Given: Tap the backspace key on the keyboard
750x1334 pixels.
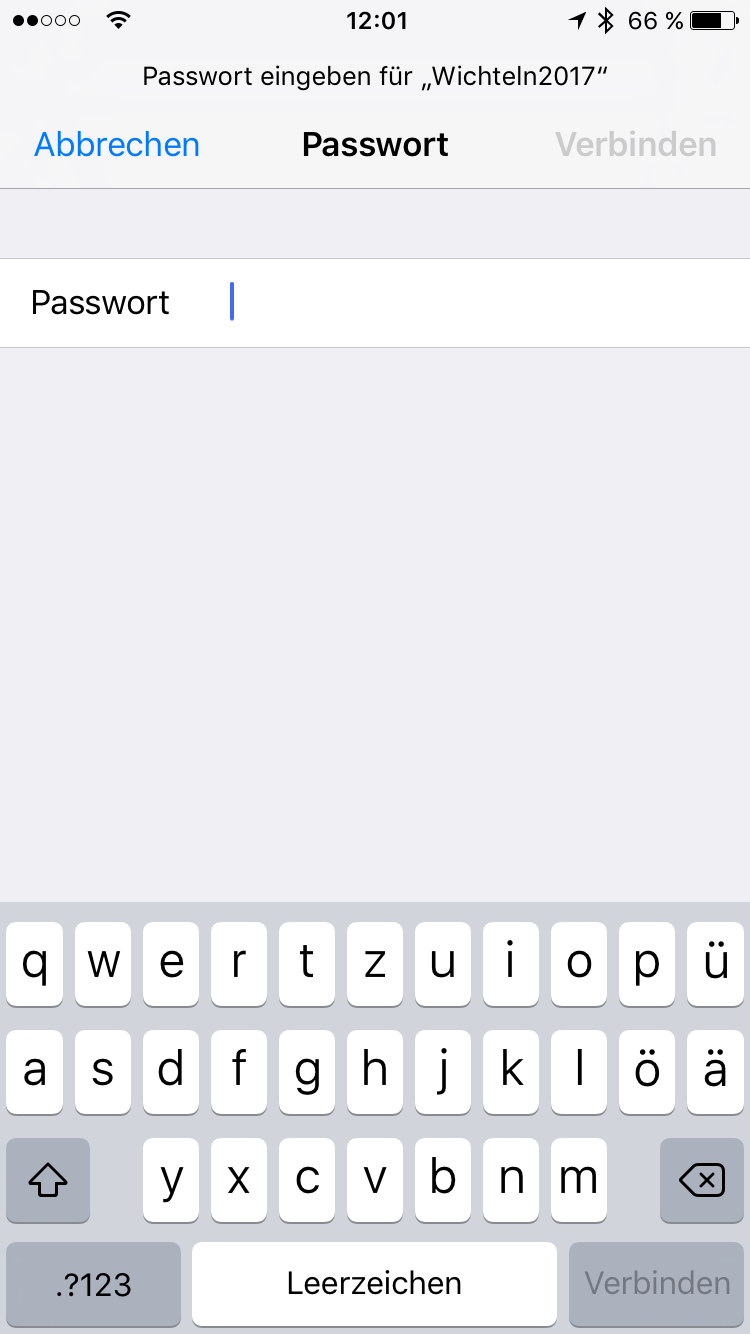Looking at the screenshot, I should pos(702,1181).
